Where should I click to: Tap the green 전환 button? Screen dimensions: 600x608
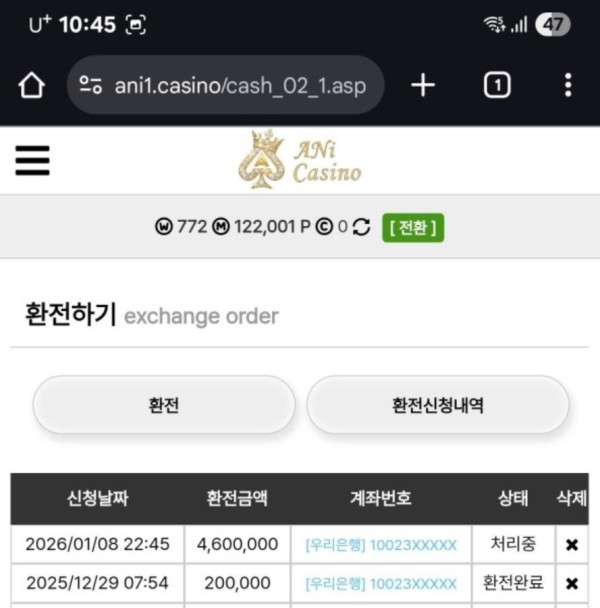coord(414,227)
